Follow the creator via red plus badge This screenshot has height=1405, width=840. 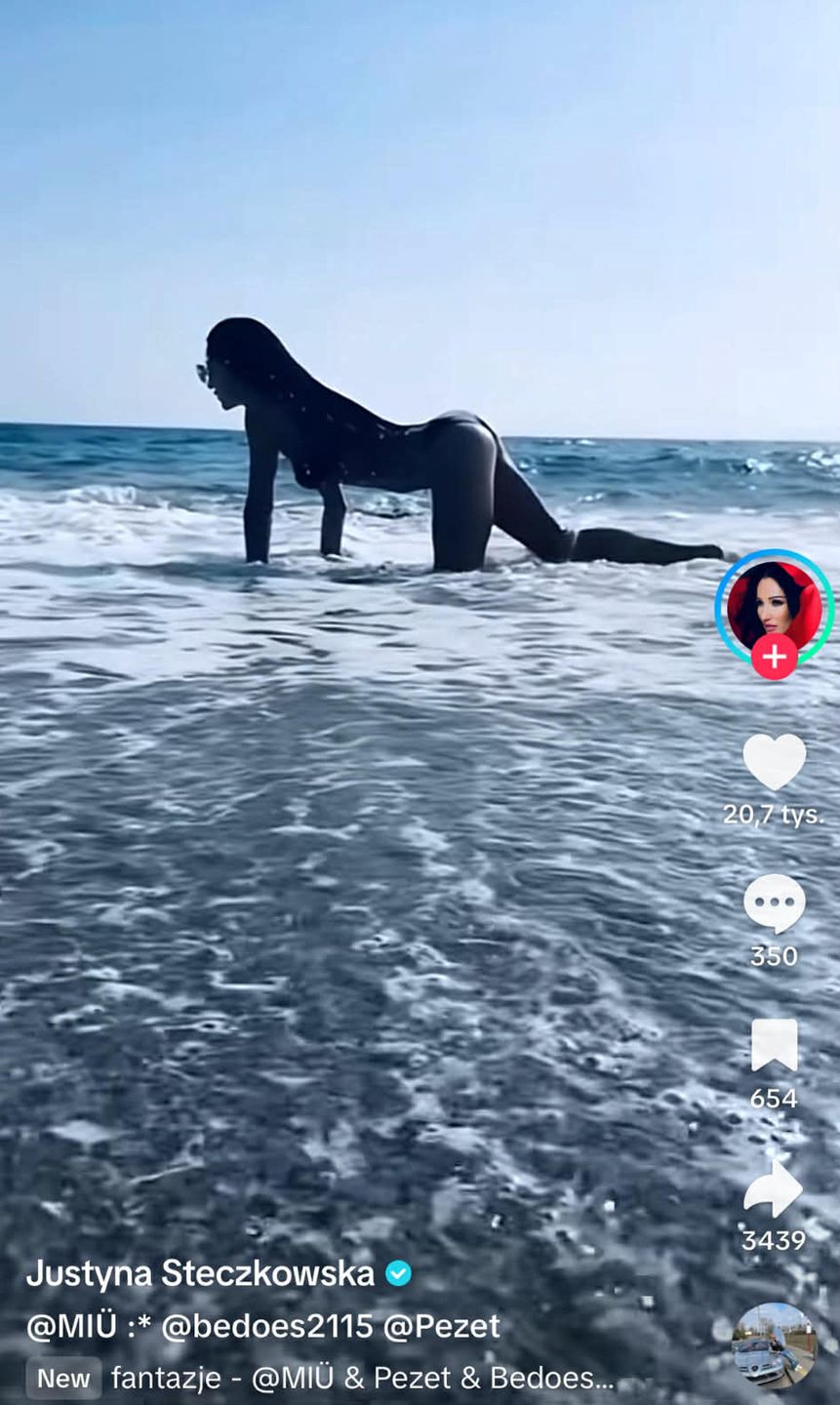(x=774, y=658)
